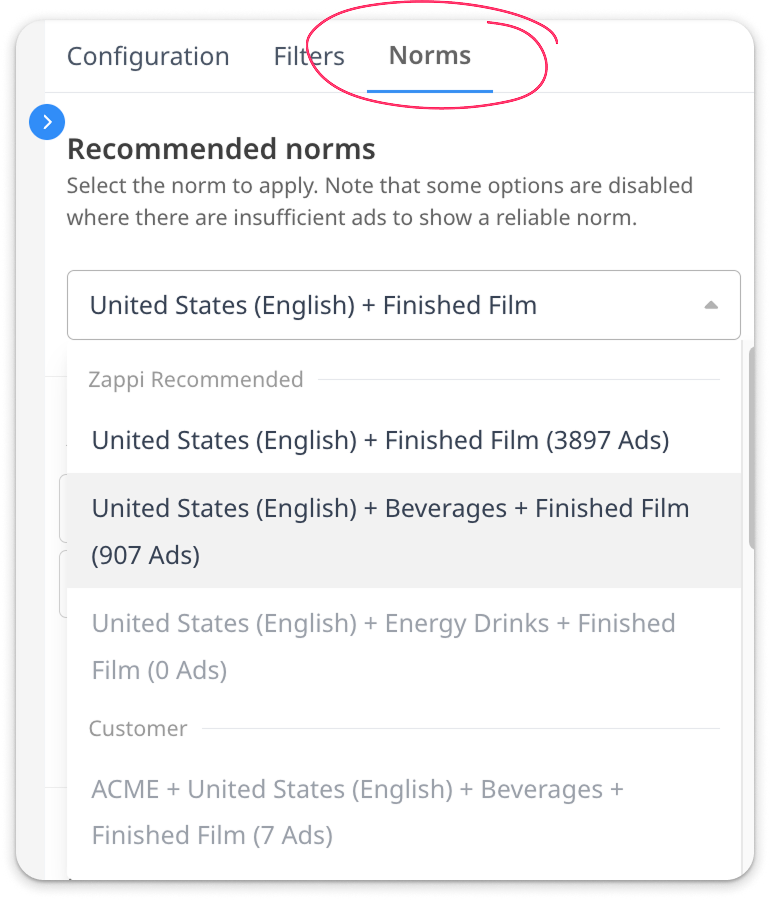This screenshot has width=770, height=900.
Task: Choose Finished Film (3897 Ads) norm
Action: tap(404, 440)
